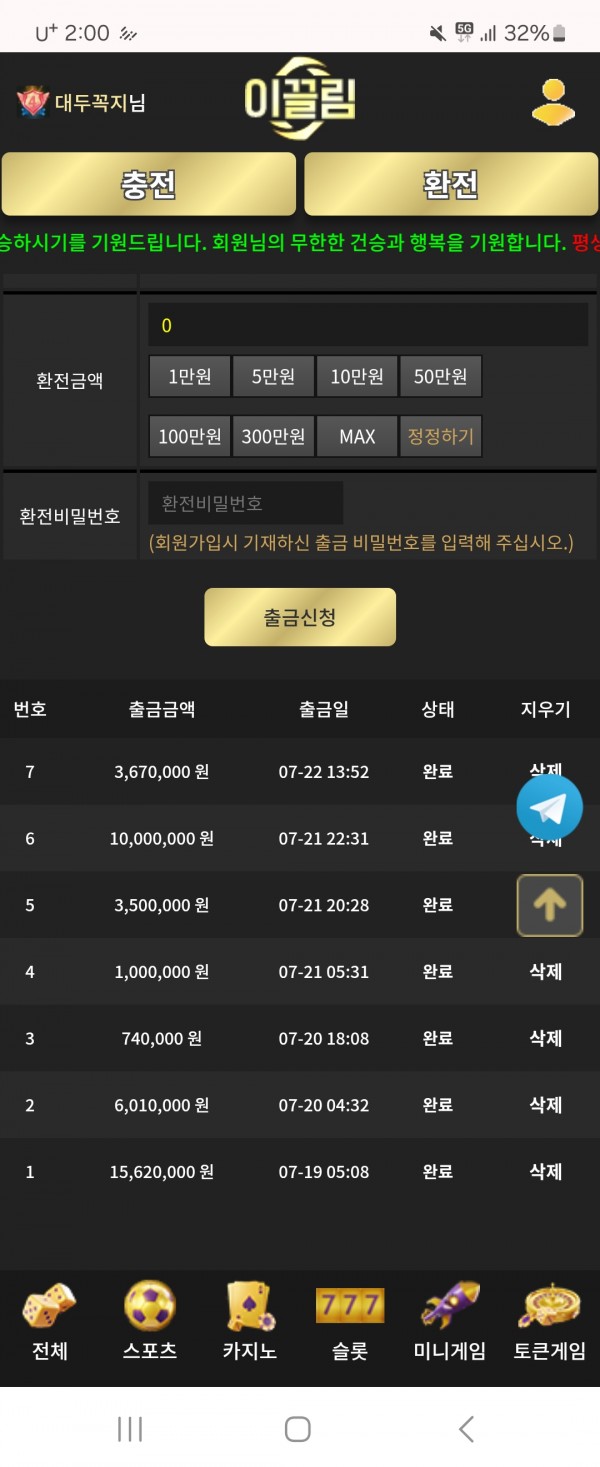Choose the 10만원 amount button
The image size is (600, 1467).
click(x=357, y=377)
